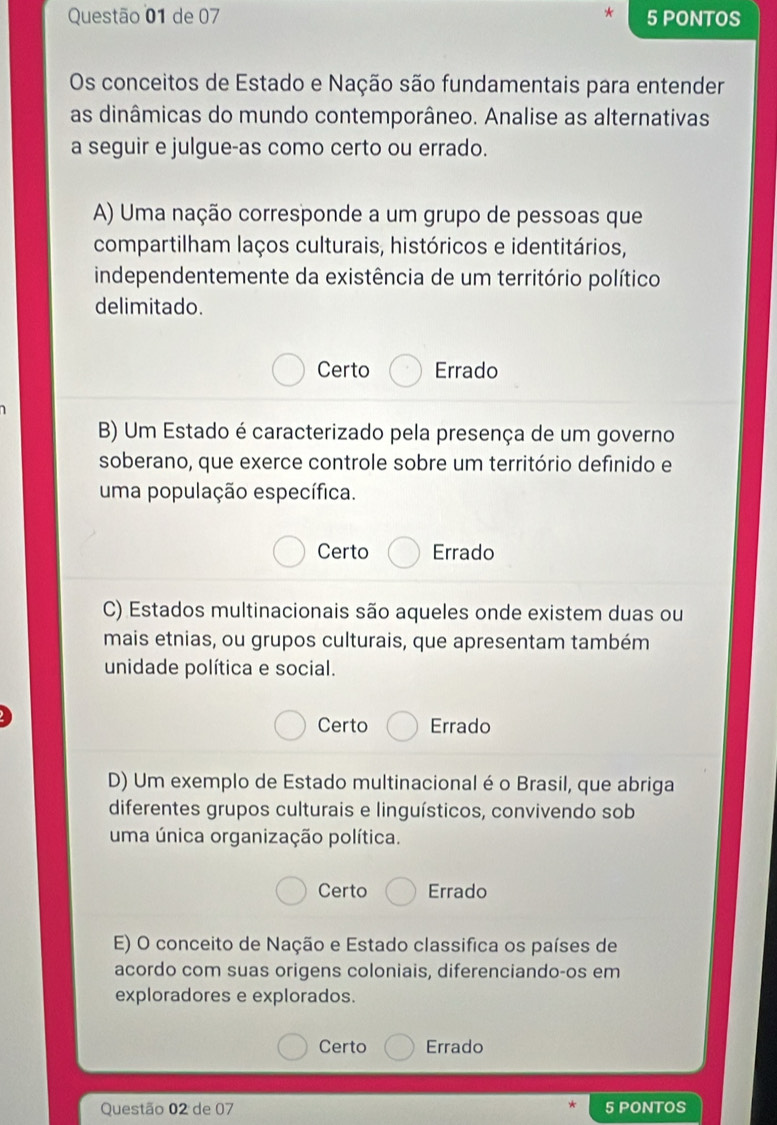Mark statement B as Certo

tap(289, 552)
